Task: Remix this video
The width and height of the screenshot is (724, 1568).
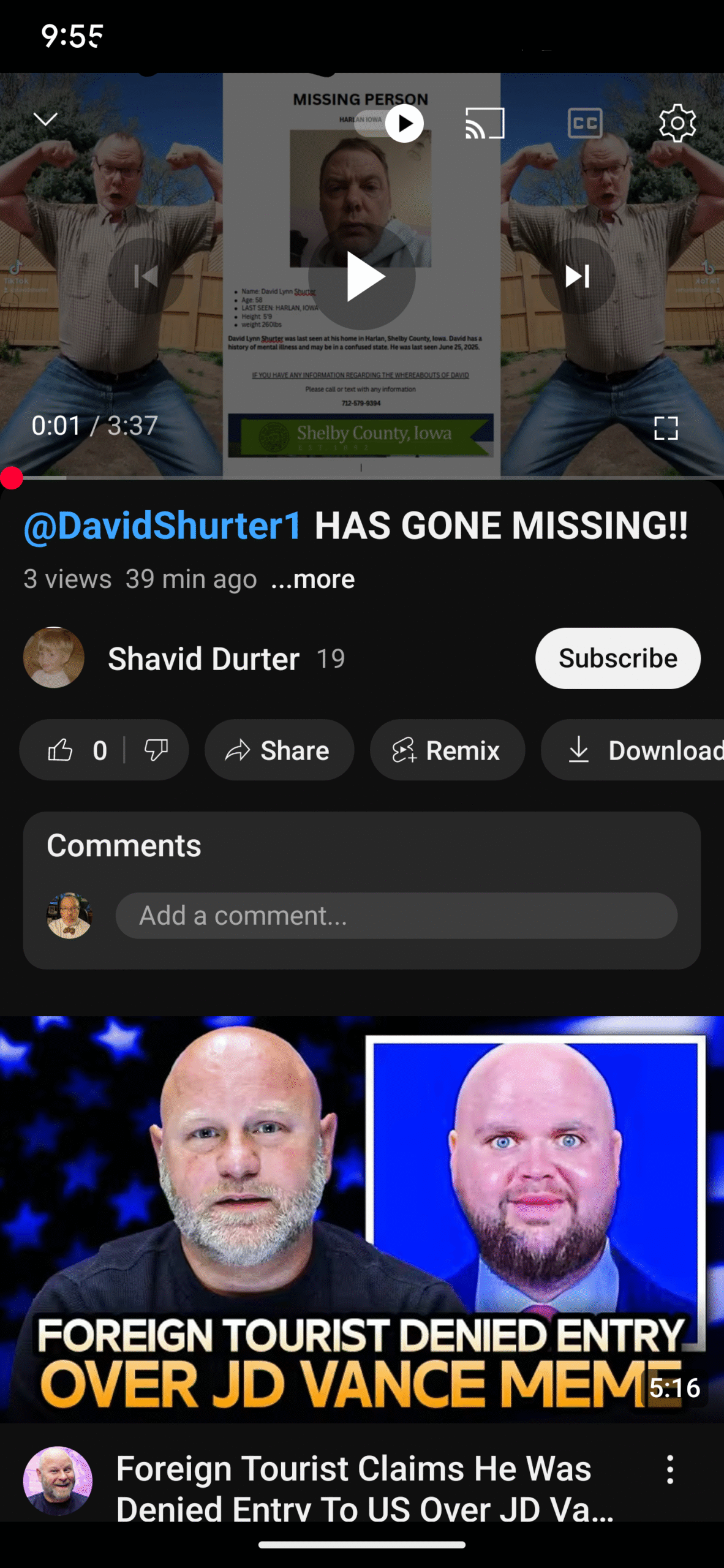Action: click(x=447, y=750)
